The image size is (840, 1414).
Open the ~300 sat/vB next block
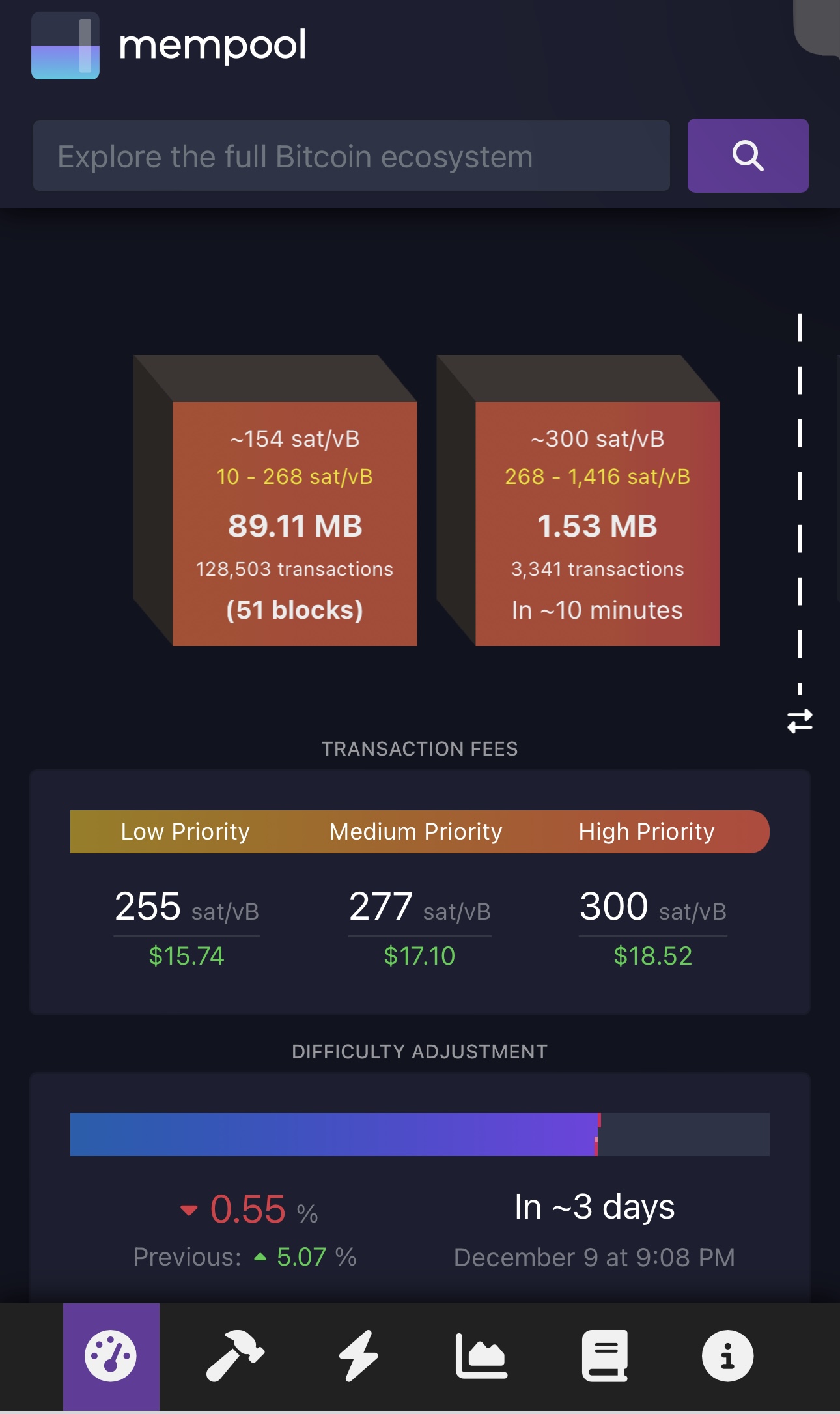[x=597, y=524]
